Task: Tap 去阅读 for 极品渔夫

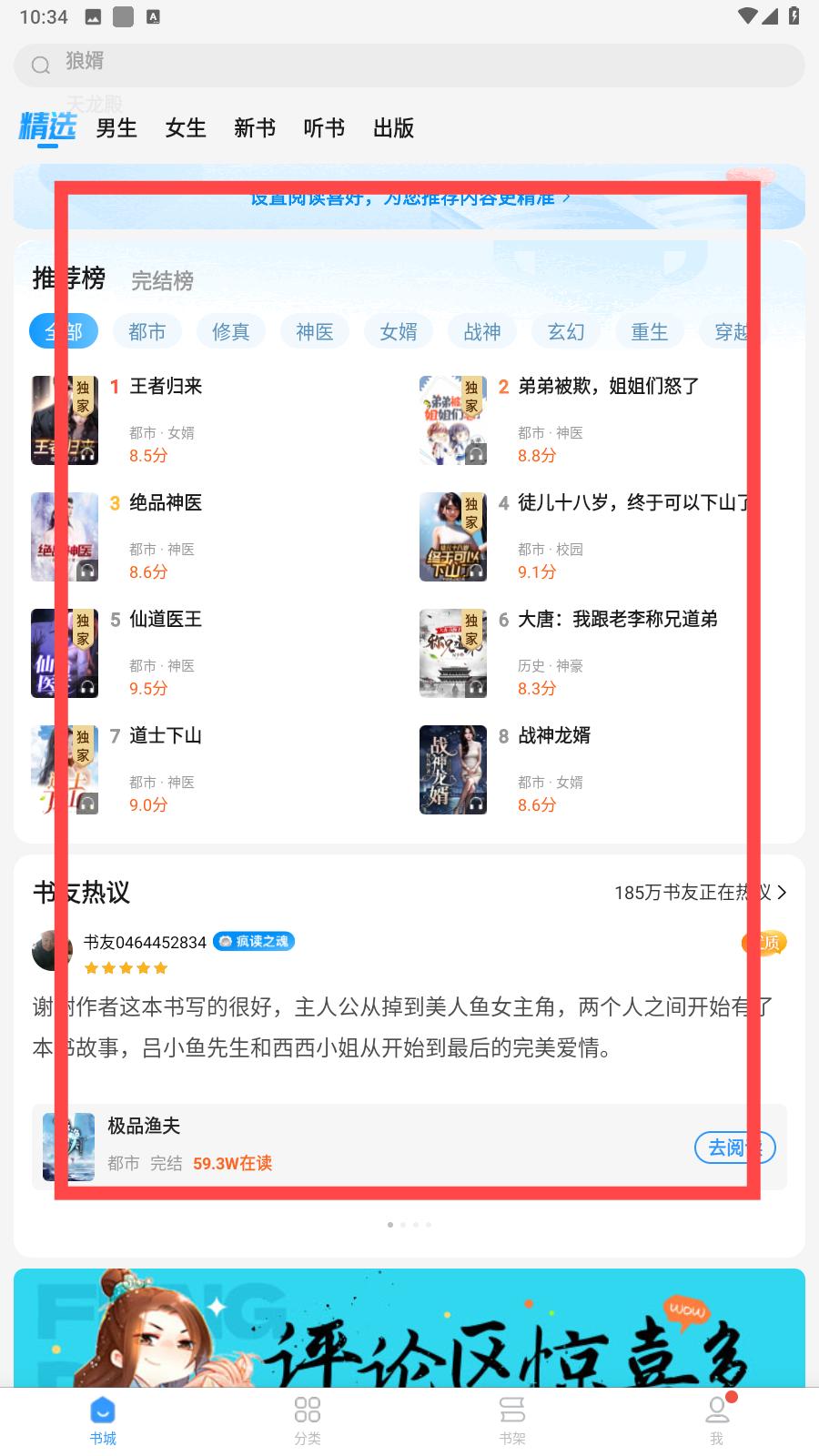Action: (x=735, y=1148)
